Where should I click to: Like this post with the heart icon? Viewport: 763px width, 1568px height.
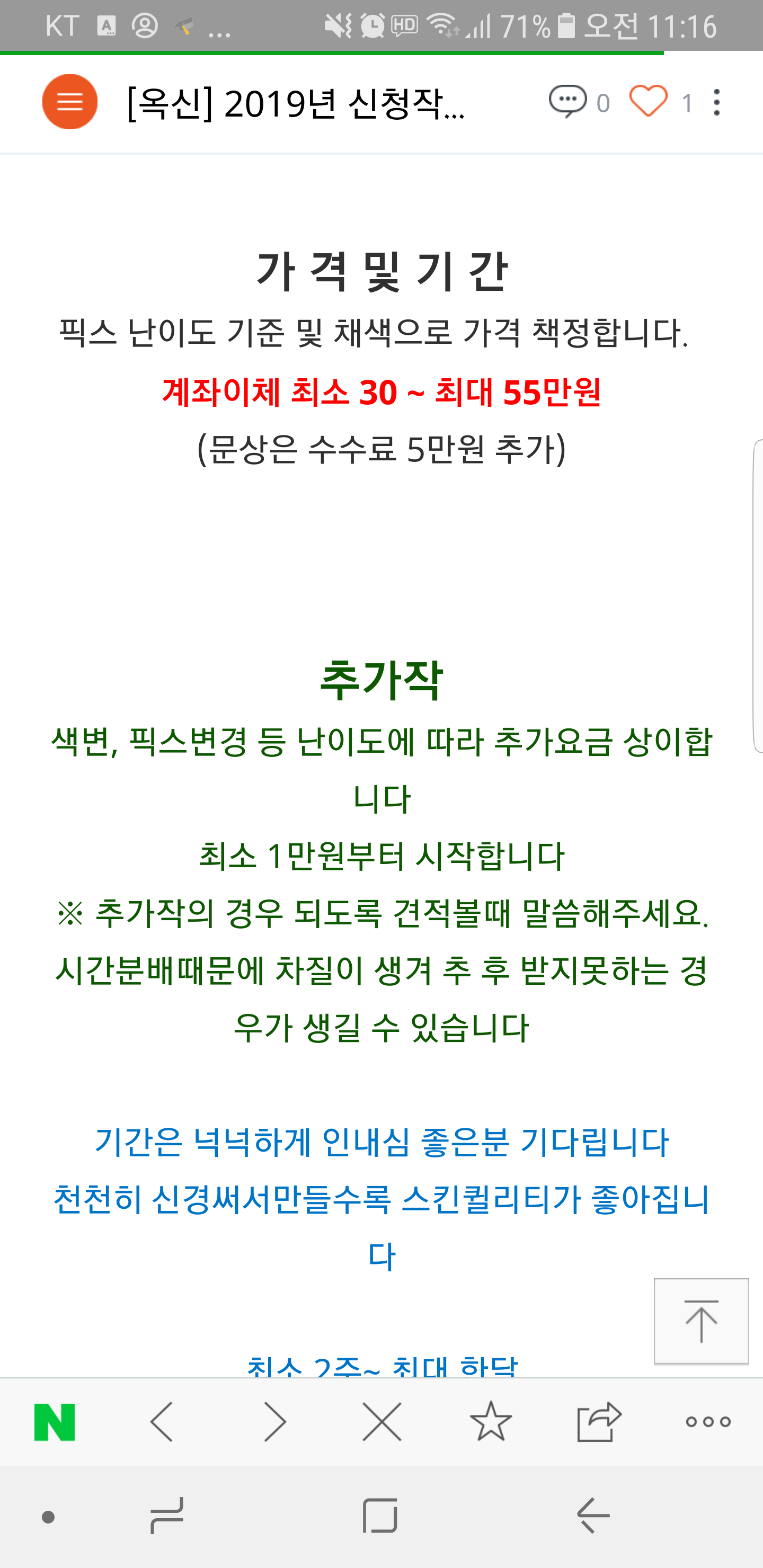648,101
